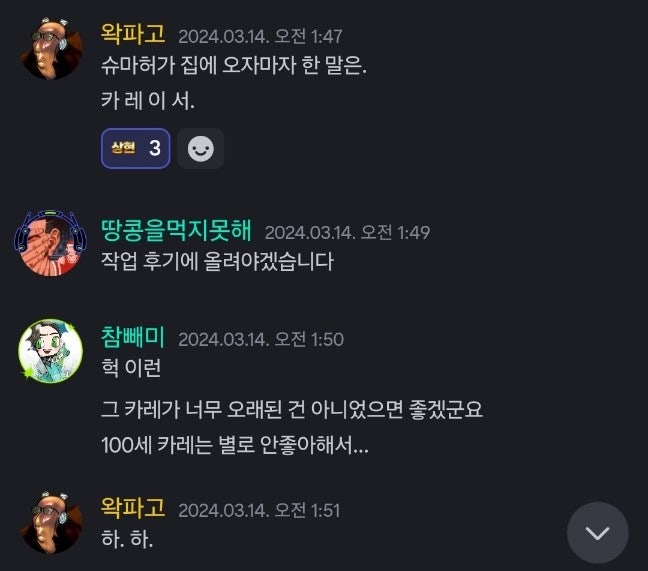Add a reaction to 왁파고's message
This screenshot has width=648, height=571.
click(201, 149)
